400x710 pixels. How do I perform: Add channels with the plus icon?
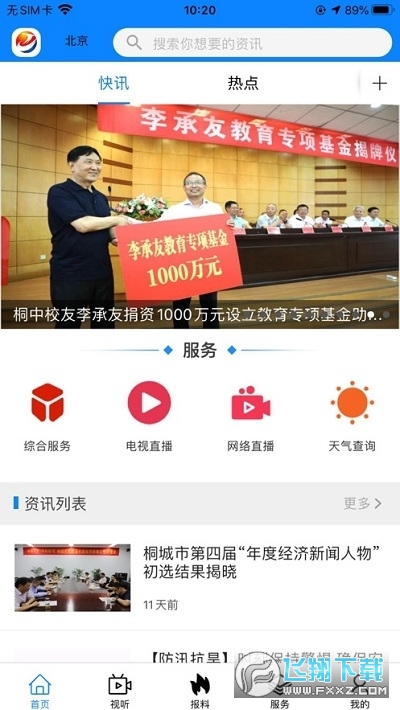379,83
